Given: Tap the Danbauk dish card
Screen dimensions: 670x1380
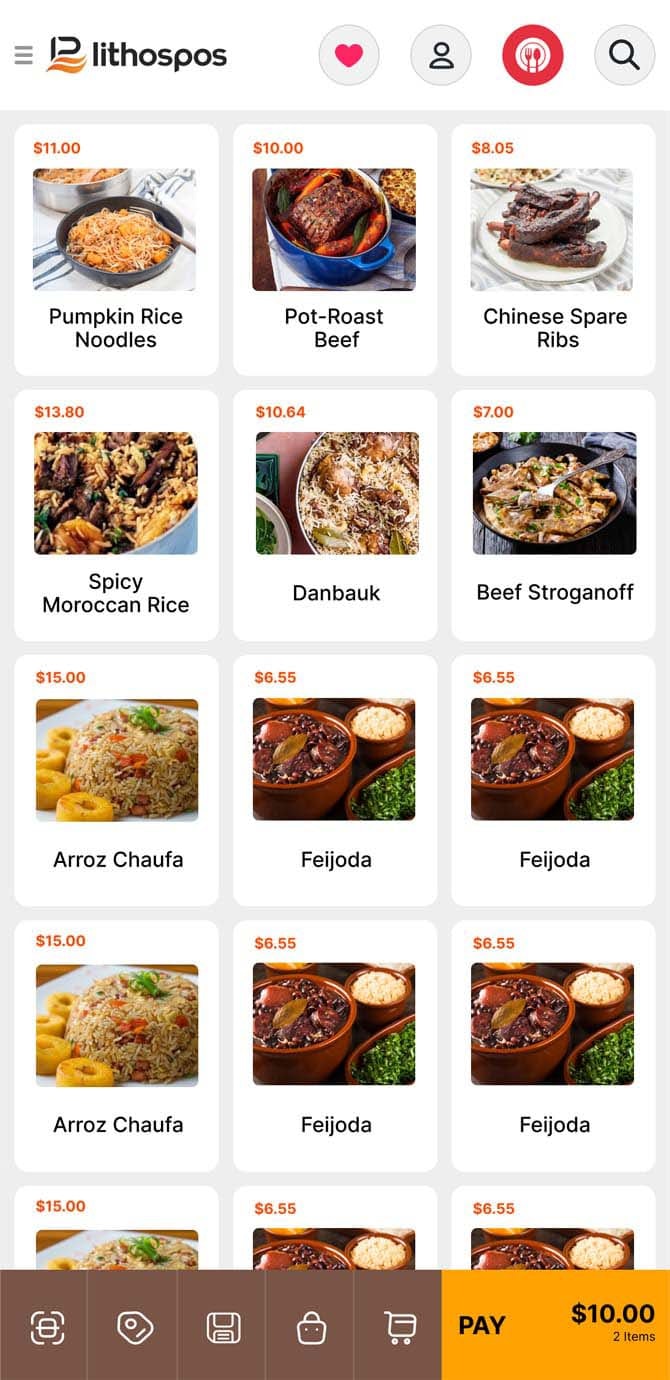Looking at the screenshot, I should pyautogui.click(x=335, y=515).
